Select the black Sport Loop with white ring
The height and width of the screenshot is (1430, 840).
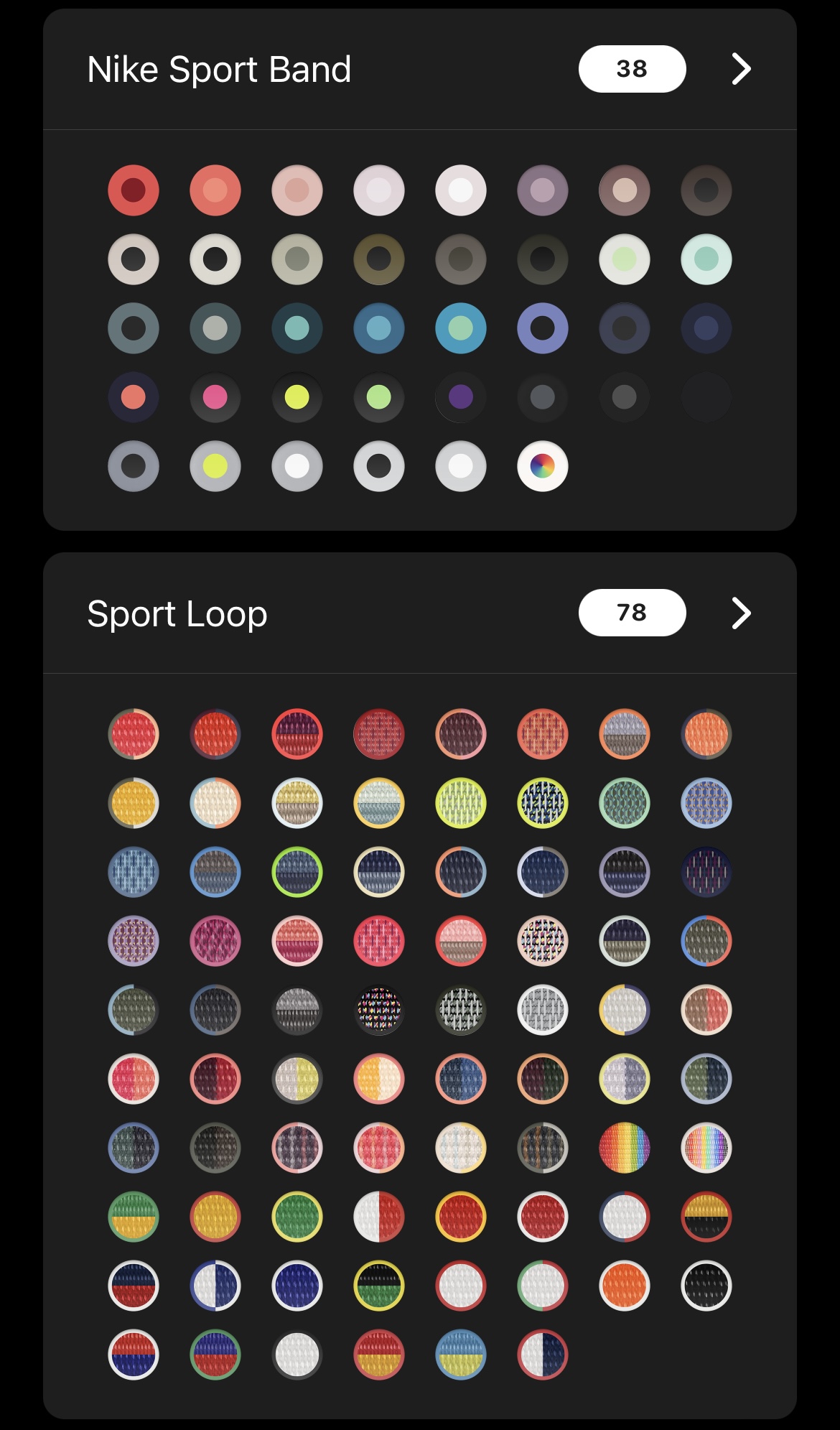(x=706, y=1286)
